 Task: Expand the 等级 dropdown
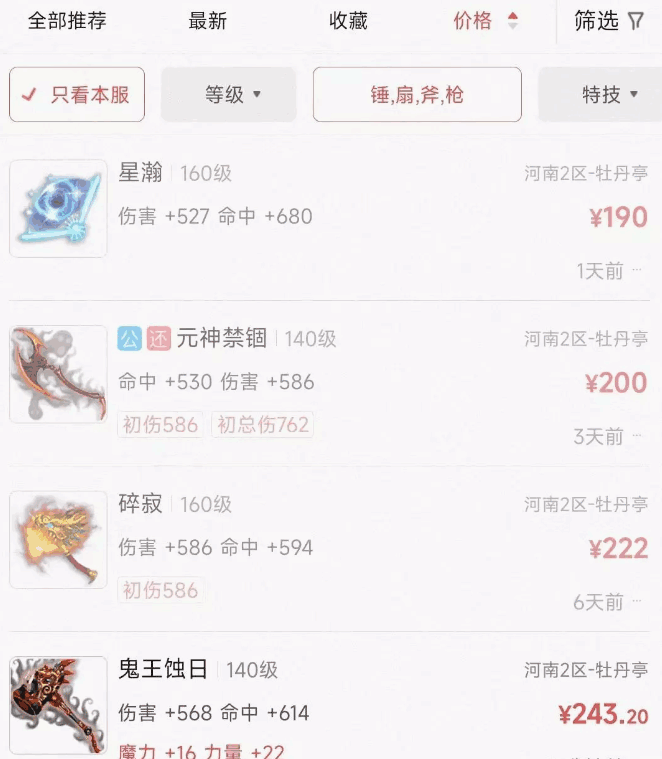pyautogui.click(x=229, y=95)
